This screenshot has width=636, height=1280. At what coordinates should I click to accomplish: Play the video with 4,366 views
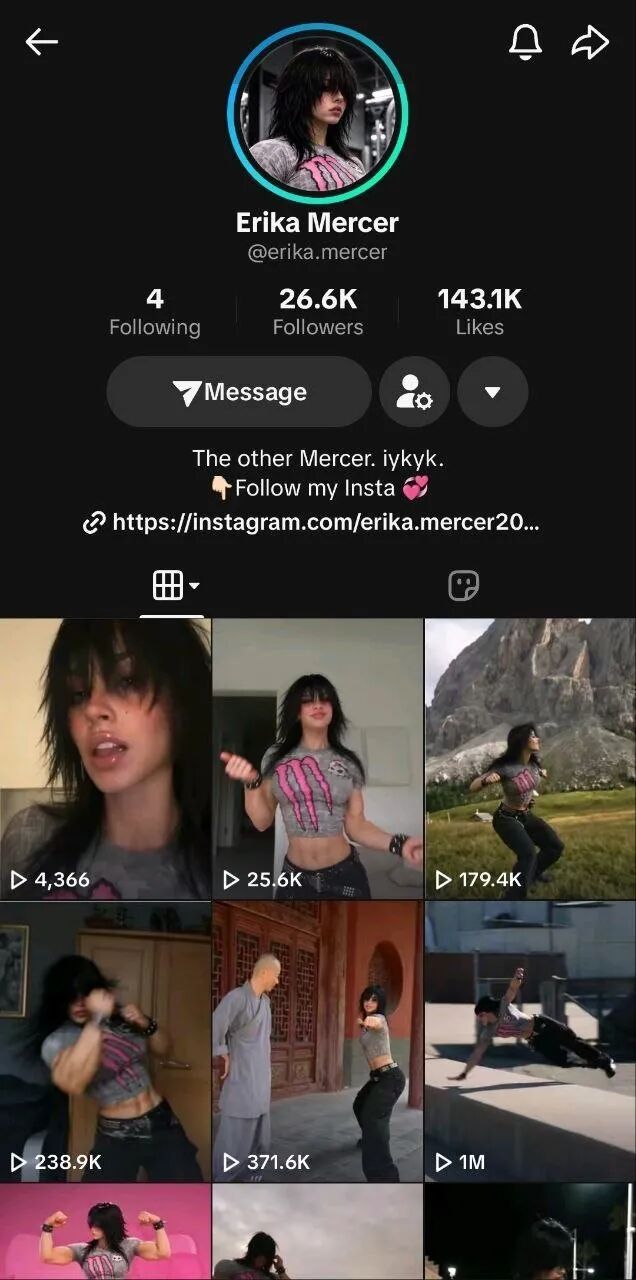coord(105,758)
